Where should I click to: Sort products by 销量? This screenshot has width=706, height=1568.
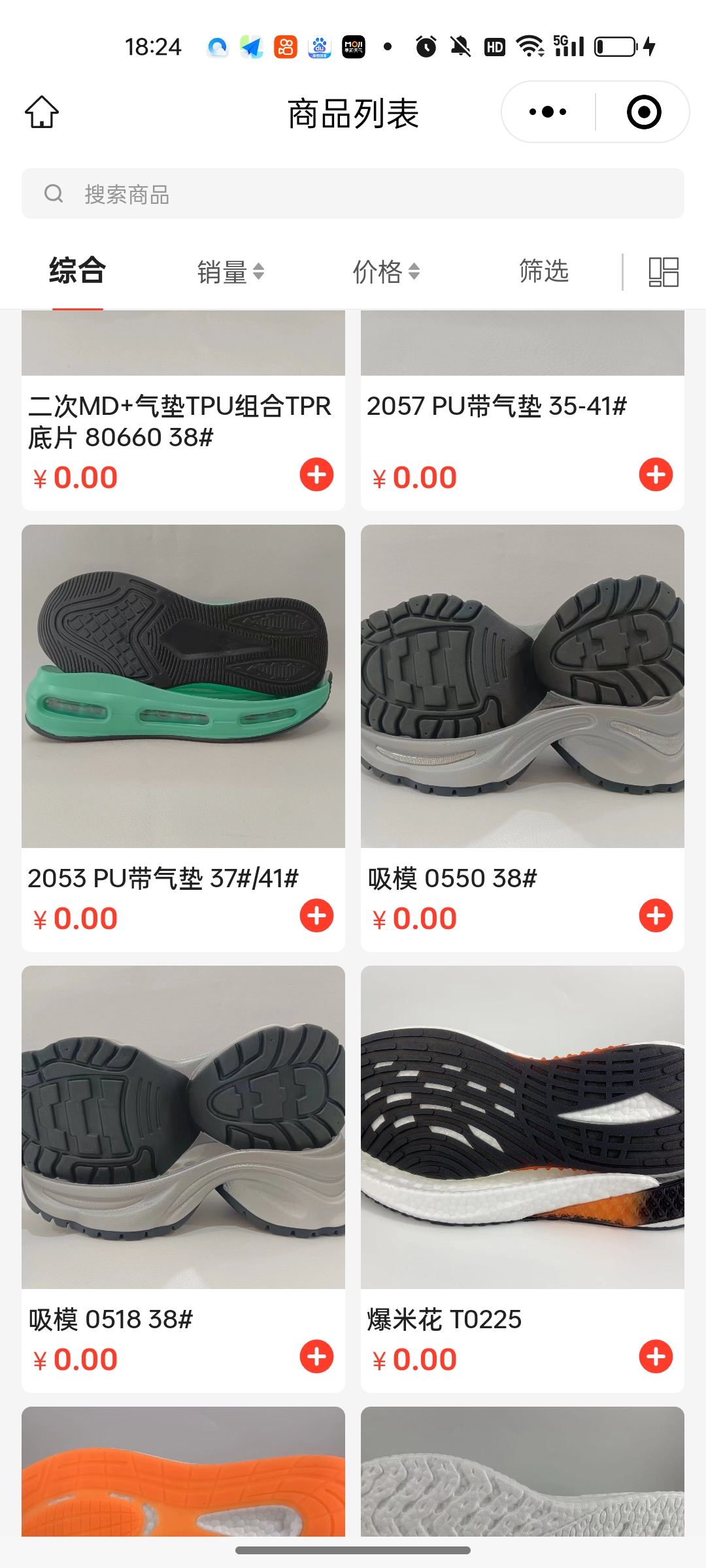click(x=231, y=272)
